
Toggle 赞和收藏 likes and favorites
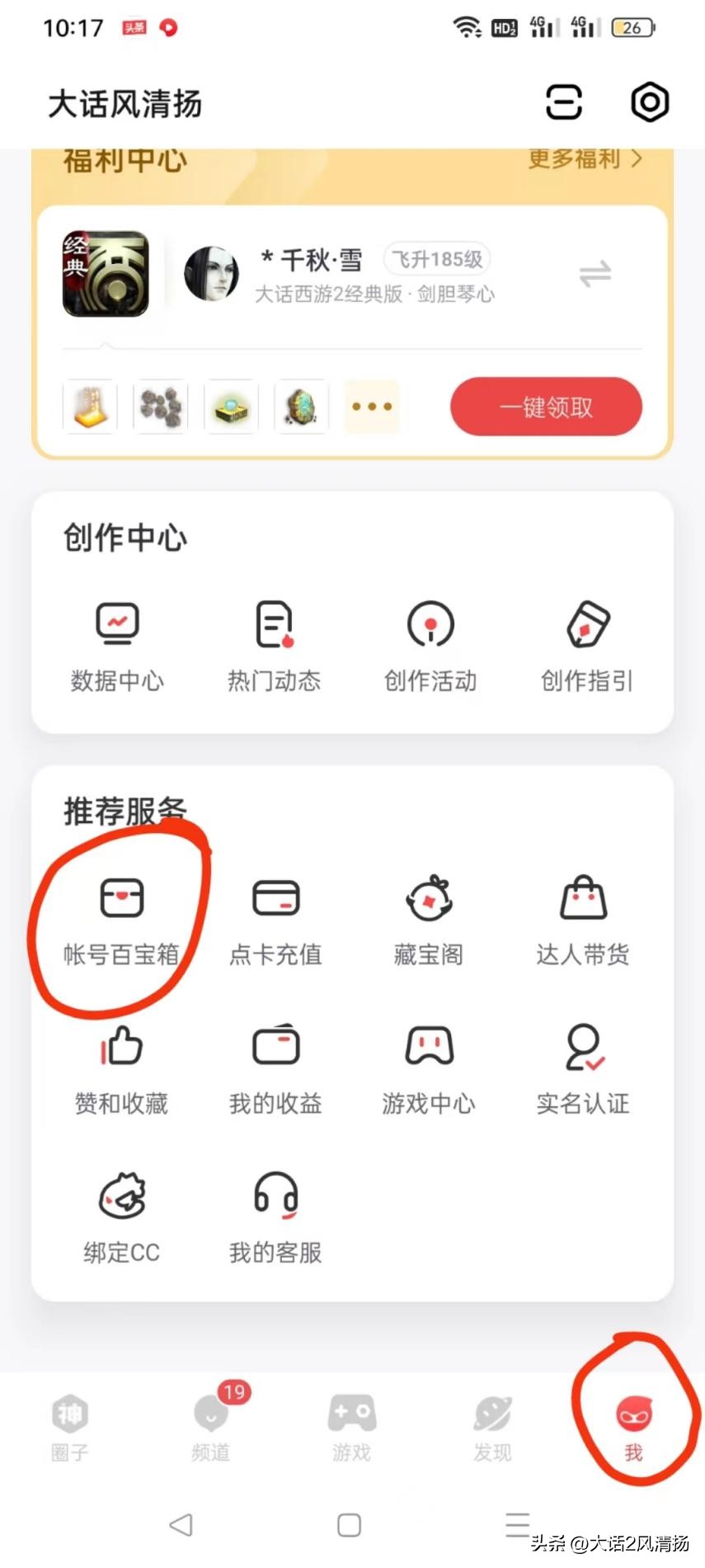click(120, 1048)
